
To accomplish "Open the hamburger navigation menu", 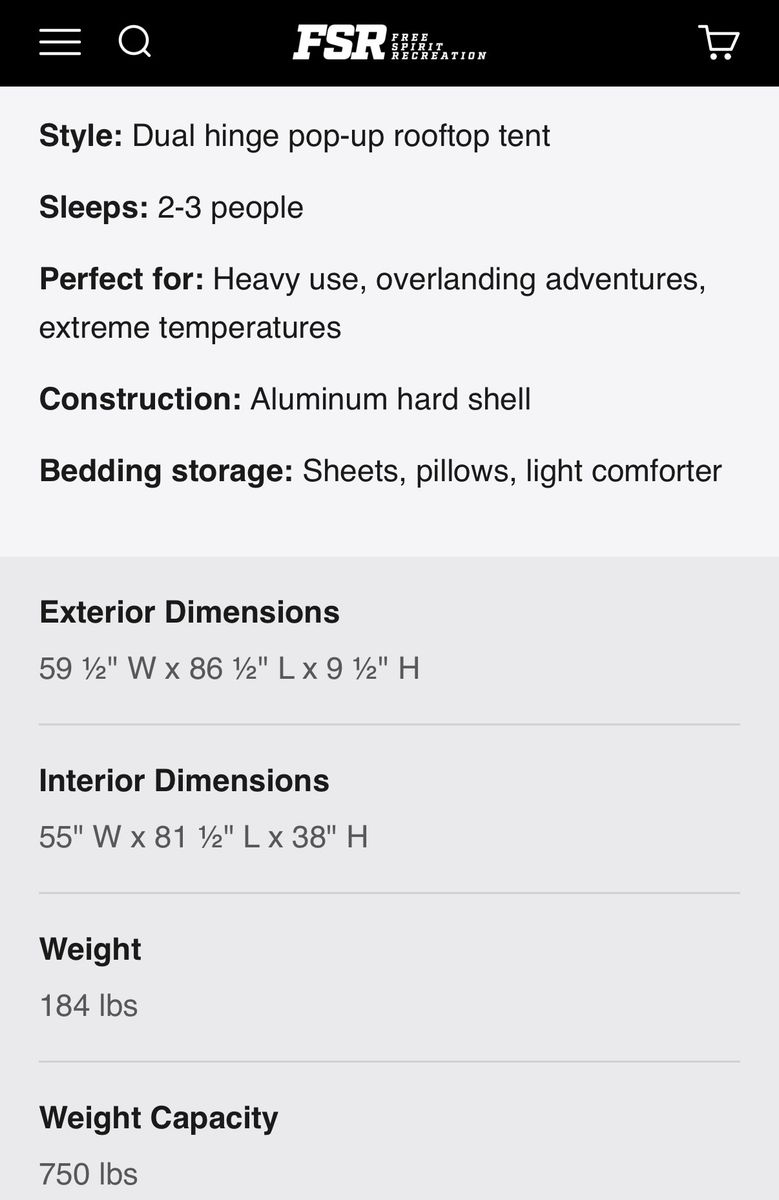I will coord(60,42).
